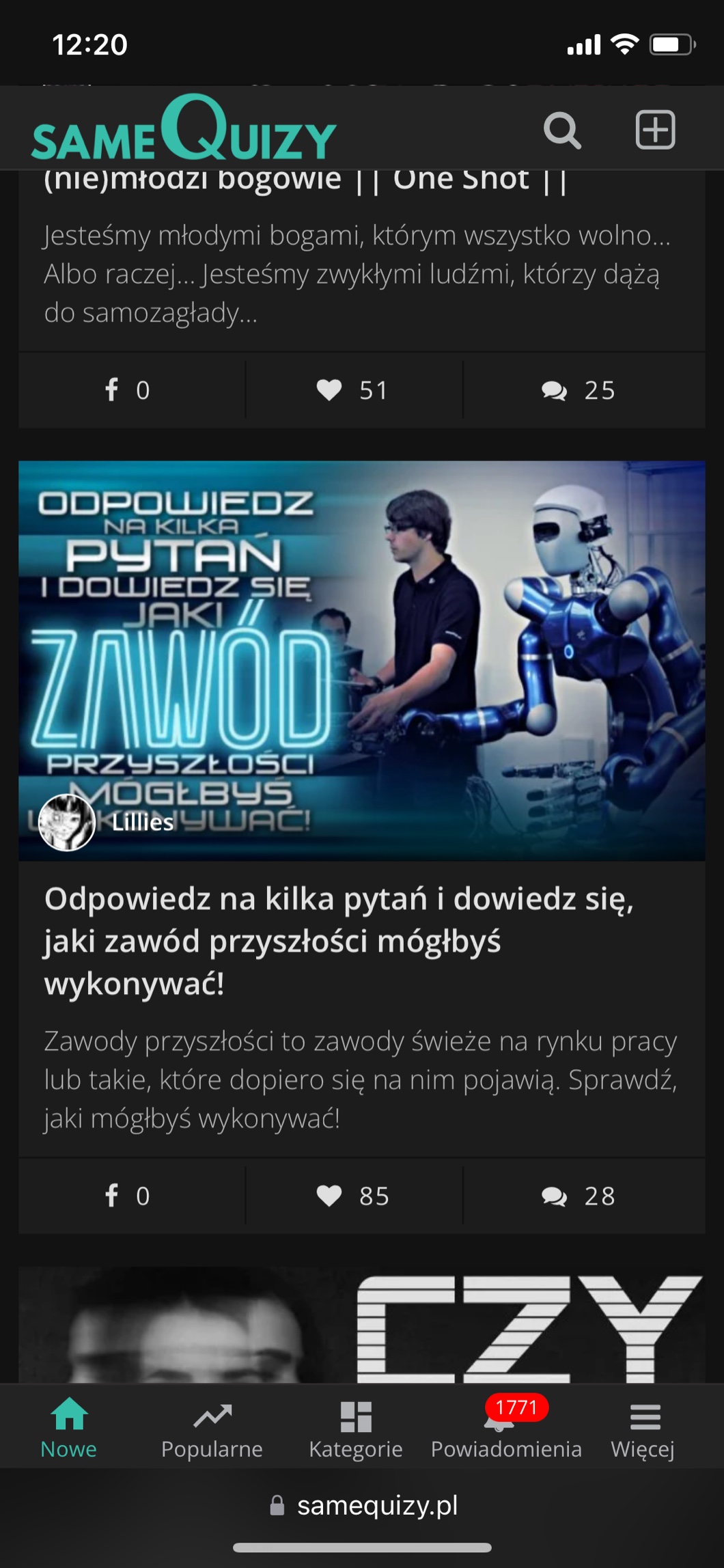The image size is (724, 1568).
Task: Open the Kategorie tab
Action: [x=356, y=1427]
